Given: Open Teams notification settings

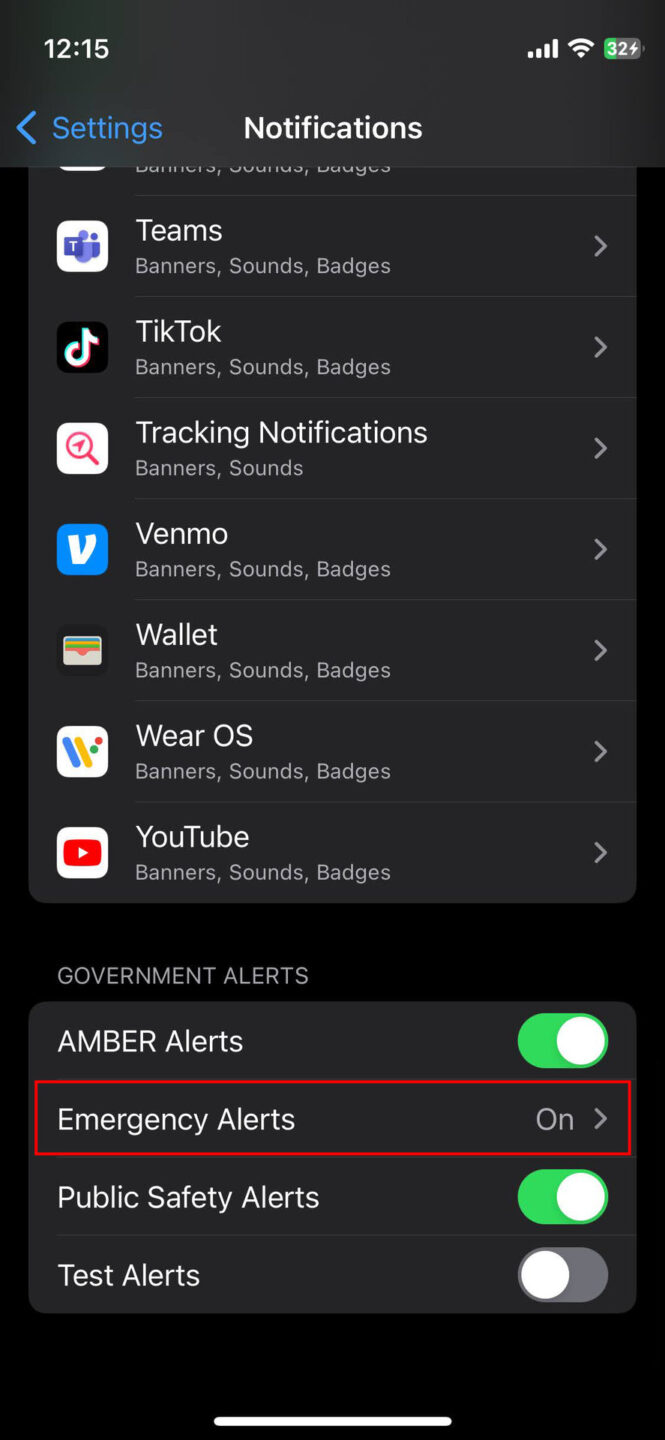Looking at the screenshot, I should pyautogui.click(x=332, y=246).
